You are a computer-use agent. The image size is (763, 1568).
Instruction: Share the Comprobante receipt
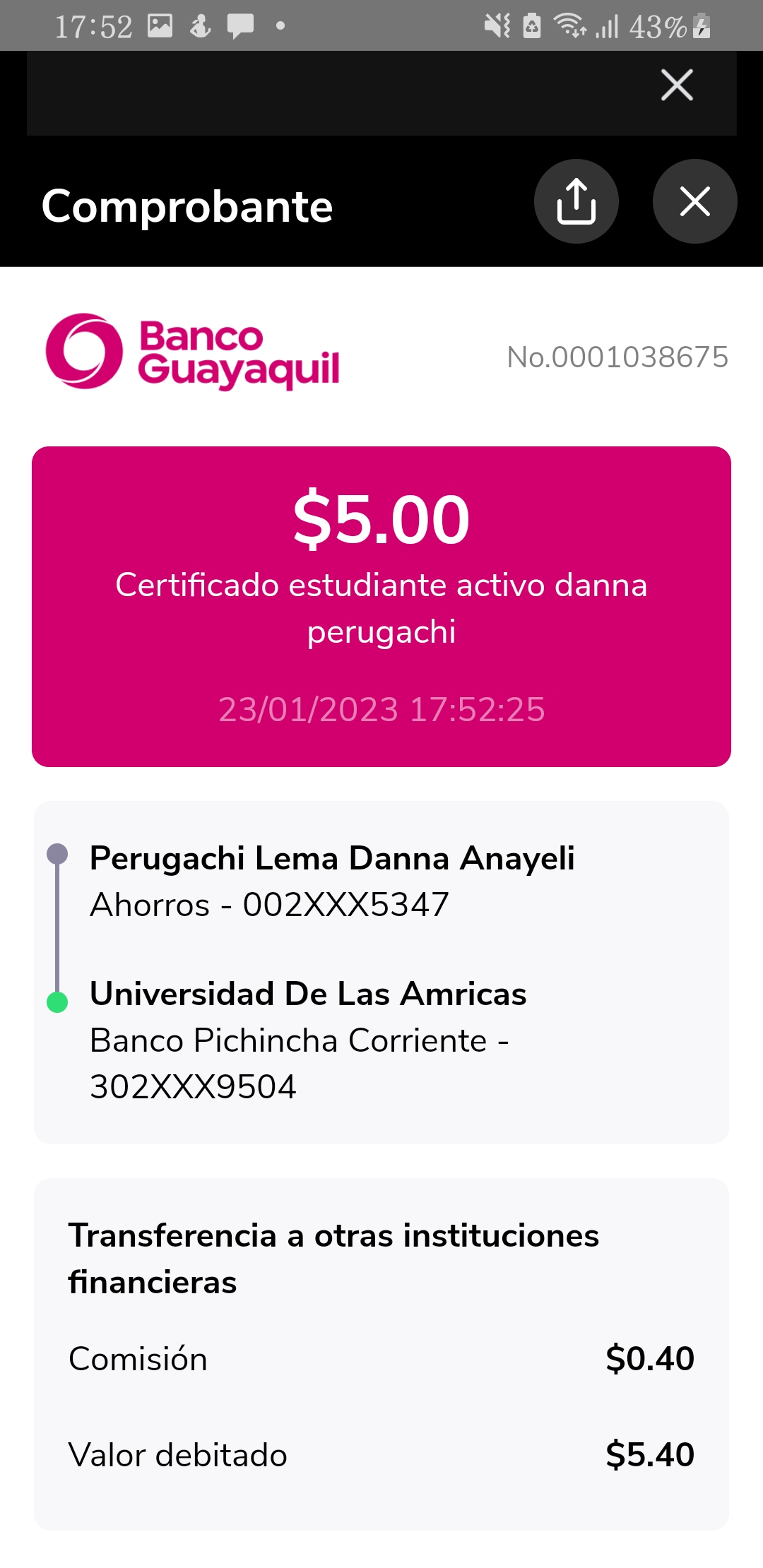(x=576, y=201)
